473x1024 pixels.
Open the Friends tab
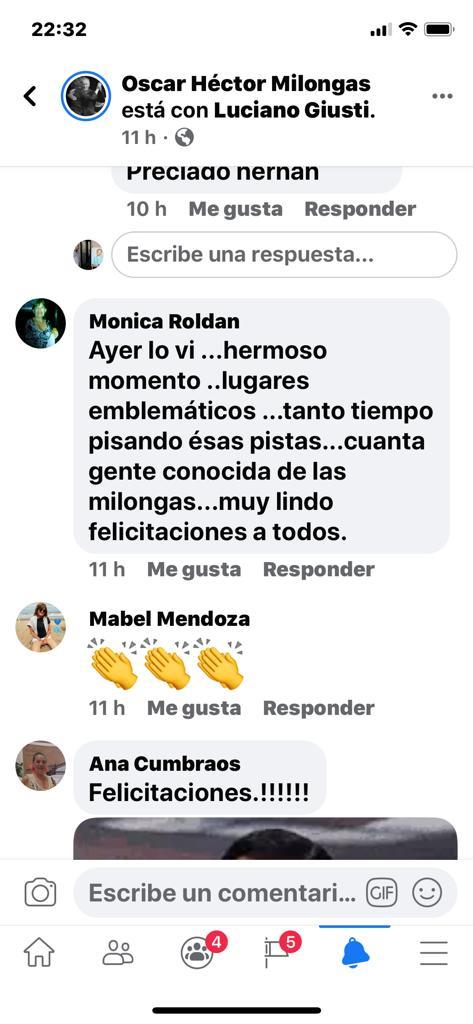click(x=118, y=953)
